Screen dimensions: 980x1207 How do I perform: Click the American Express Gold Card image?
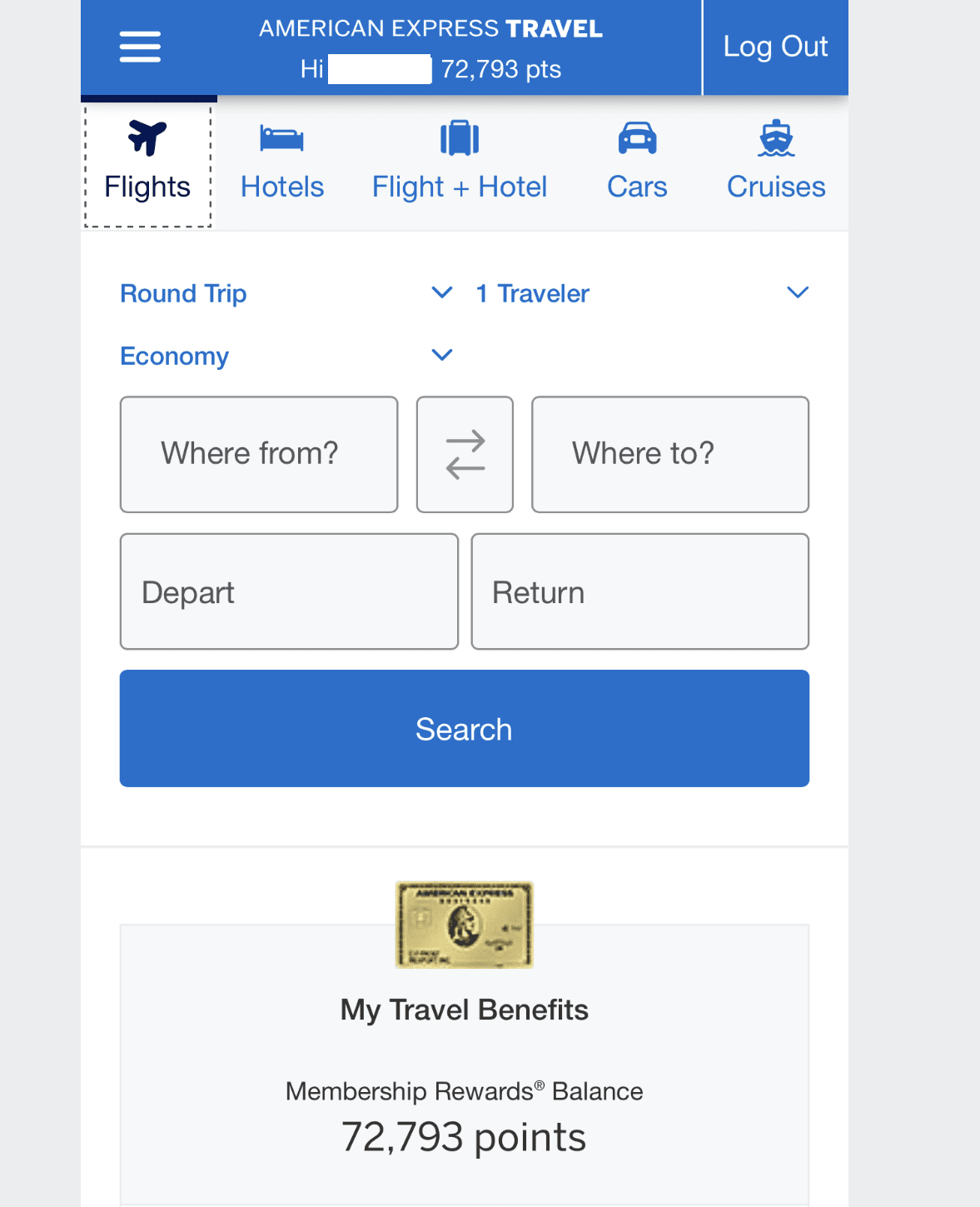(x=464, y=925)
